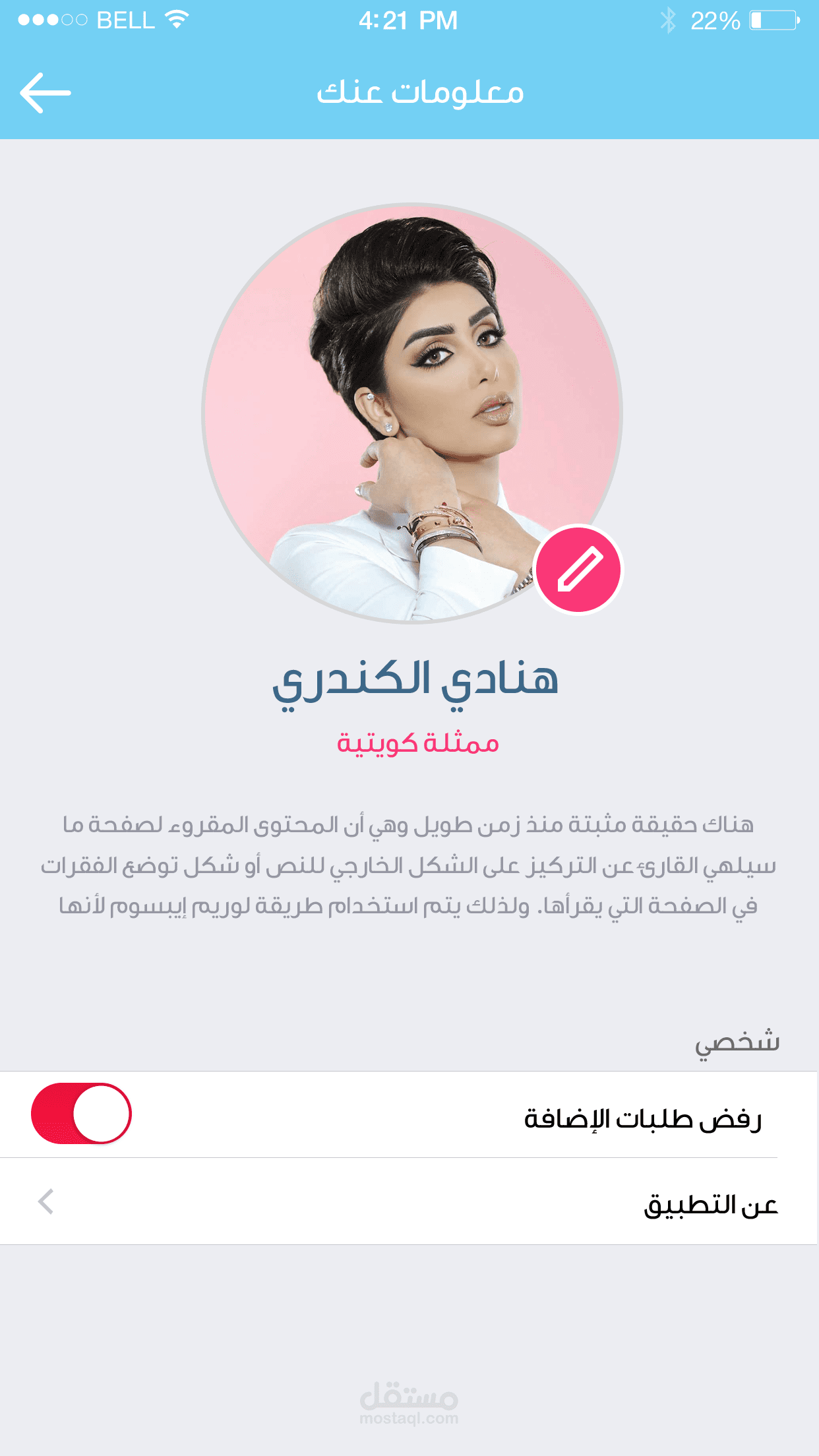Go back using the header arrow
The width and height of the screenshot is (819, 1456).
(x=45, y=93)
